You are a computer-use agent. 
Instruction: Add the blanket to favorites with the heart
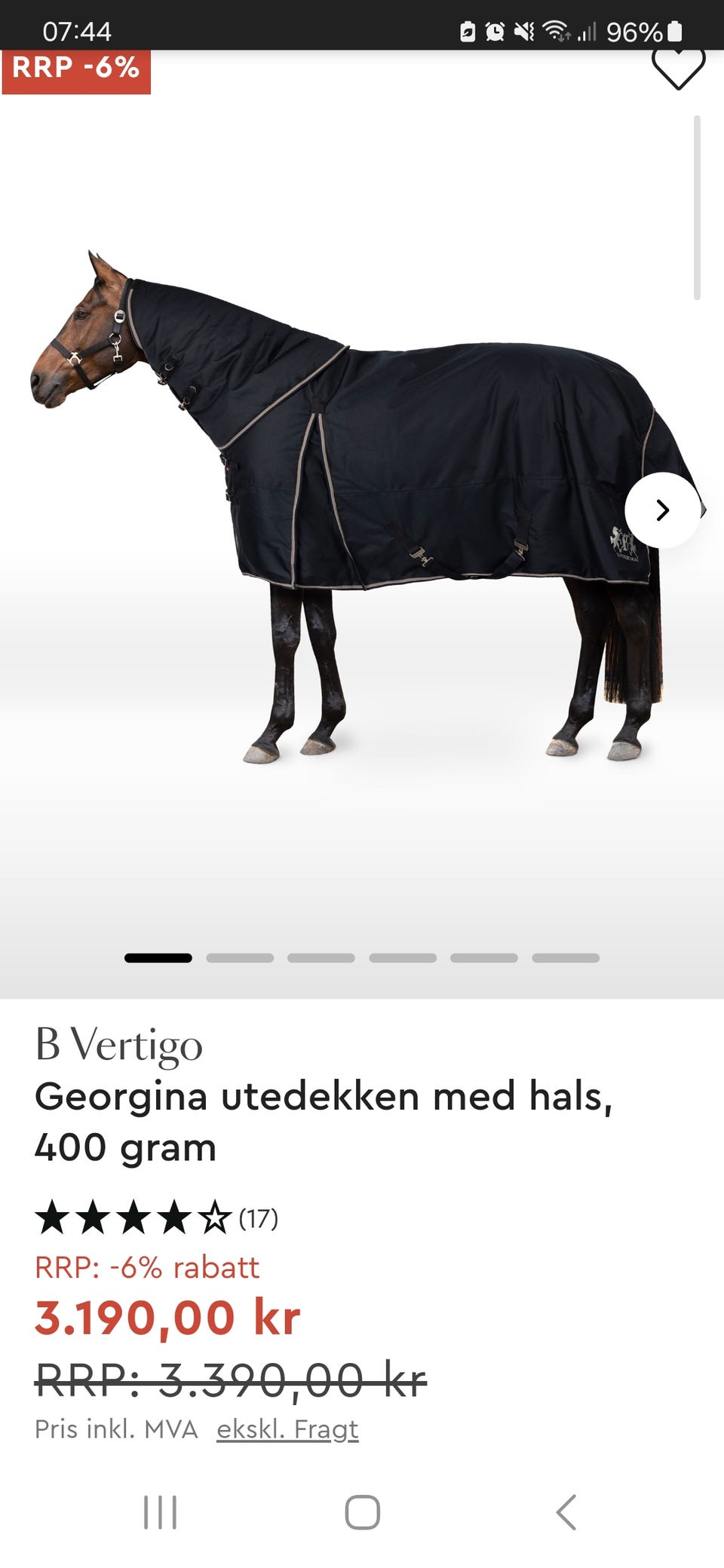[x=678, y=68]
